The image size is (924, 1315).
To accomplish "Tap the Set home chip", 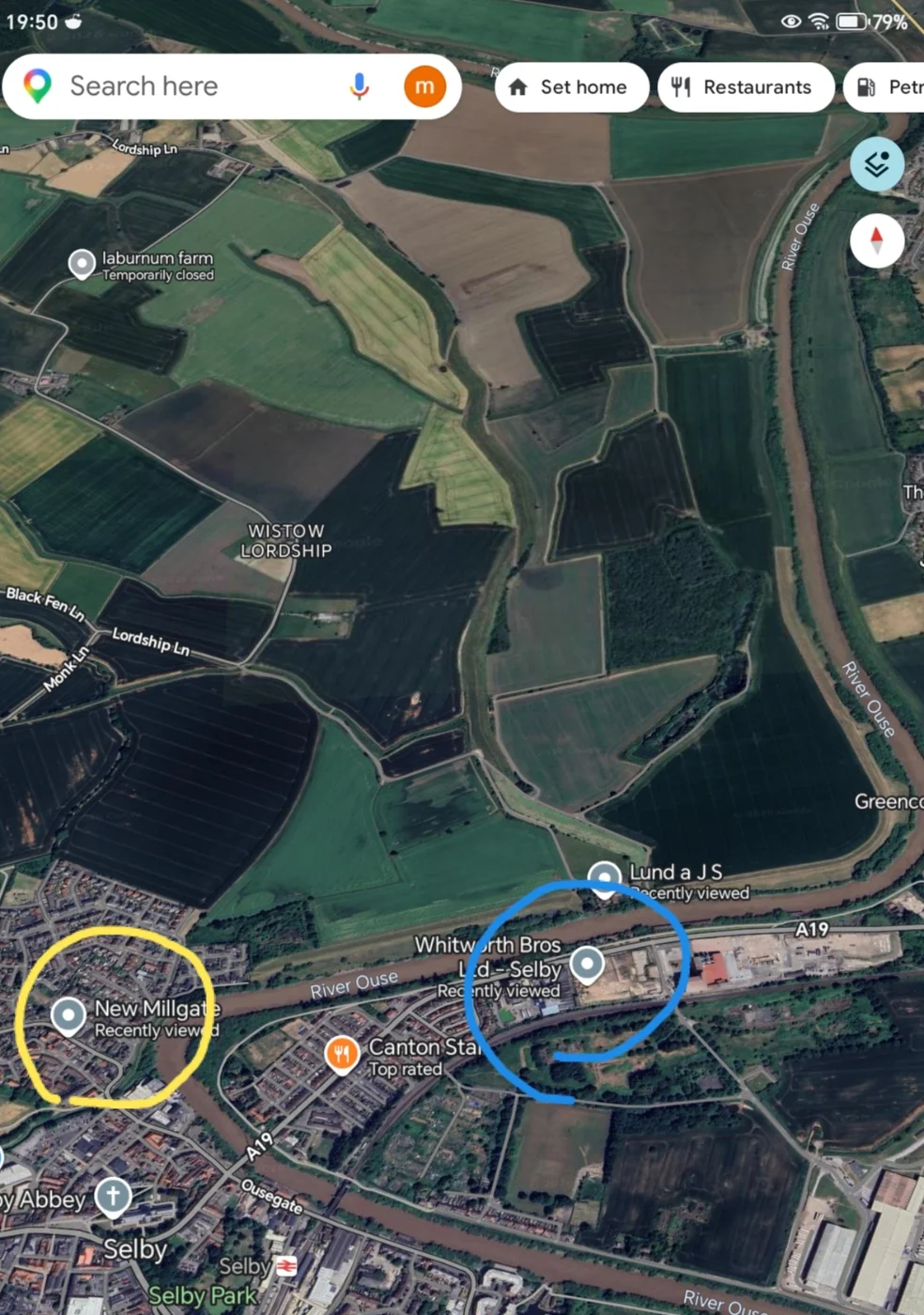I will [571, 87].
